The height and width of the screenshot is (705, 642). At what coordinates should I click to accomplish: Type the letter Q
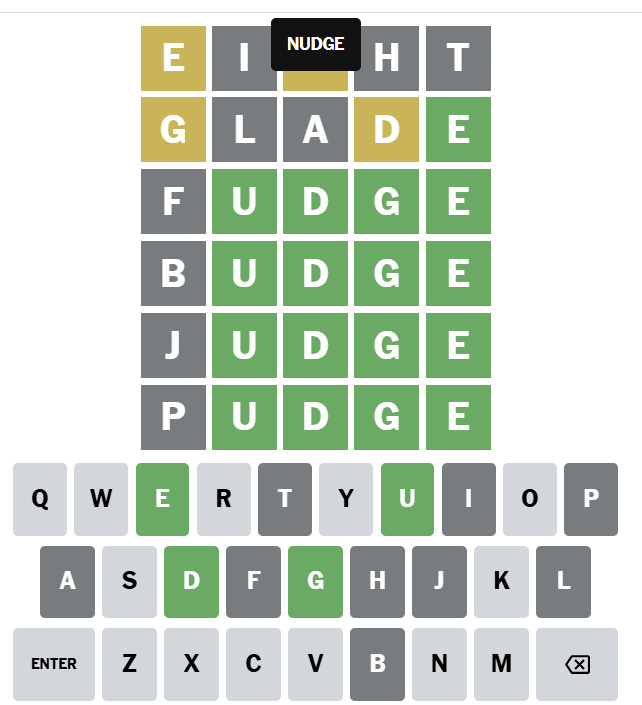pyautogui.click(x=40, y=499)
